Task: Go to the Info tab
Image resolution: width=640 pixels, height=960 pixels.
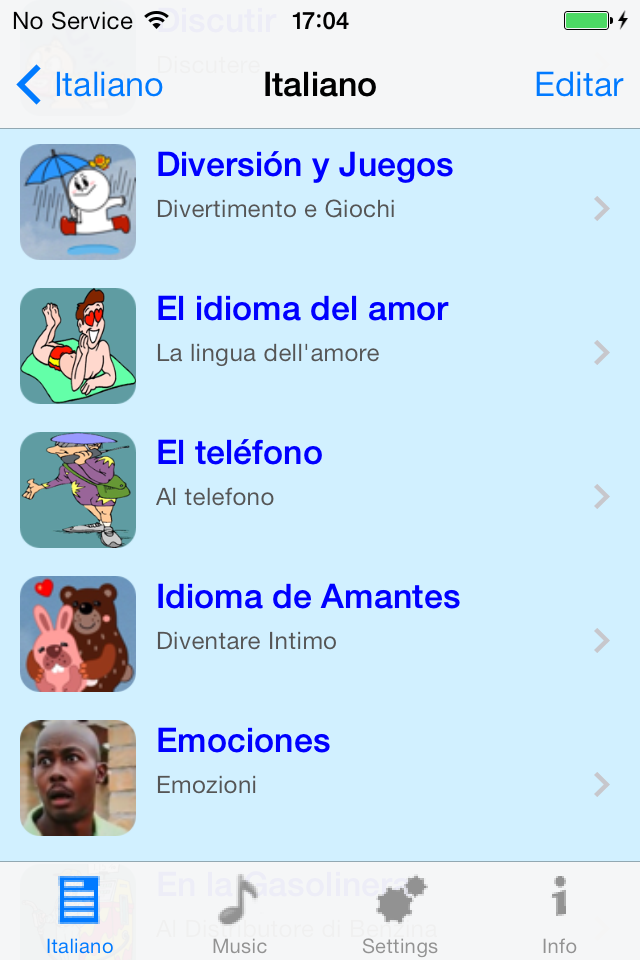Action: tap(559, 914)
